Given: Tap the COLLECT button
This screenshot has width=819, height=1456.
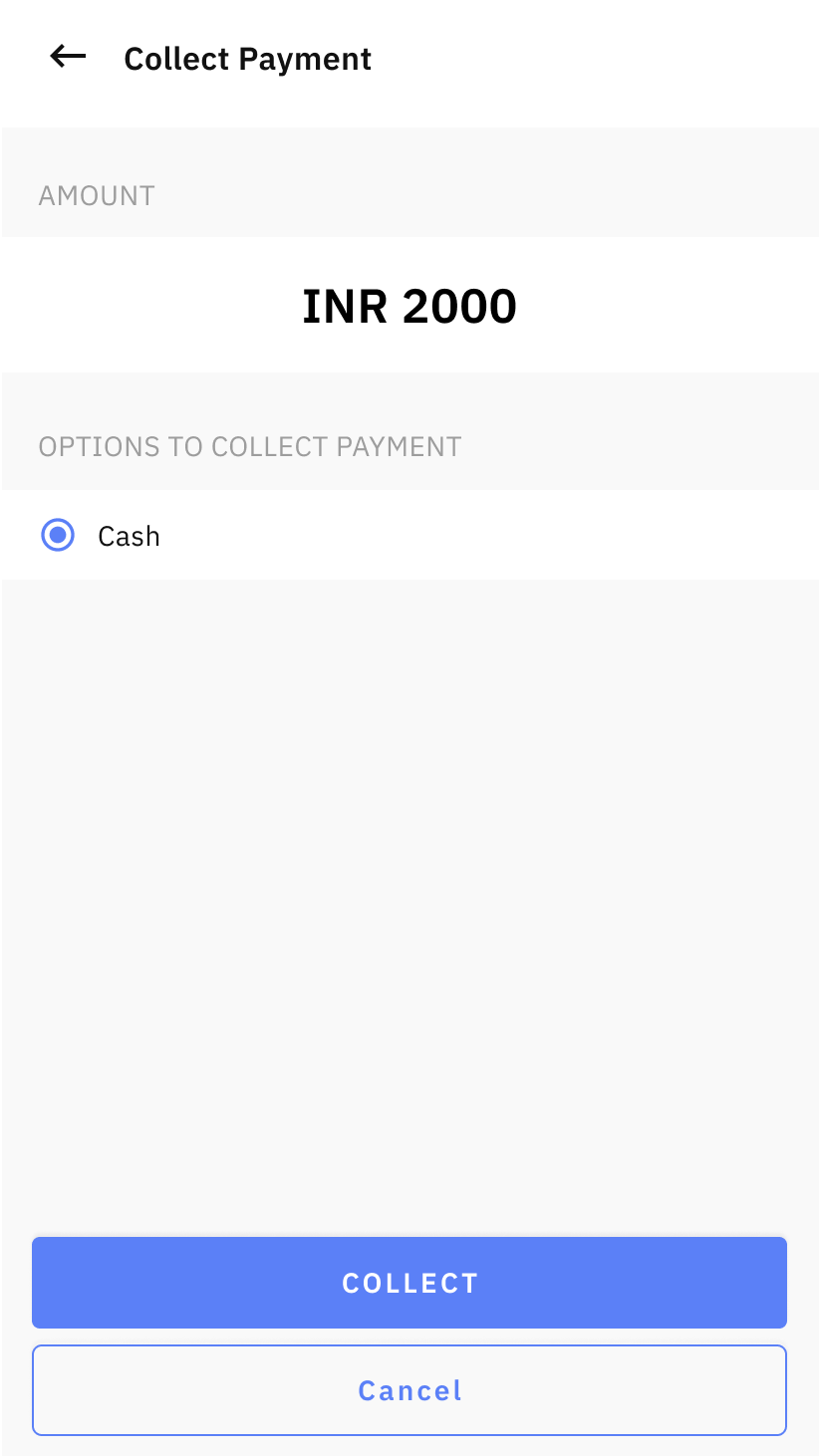Looking at the screenshot, I should tap(409, 1283).
